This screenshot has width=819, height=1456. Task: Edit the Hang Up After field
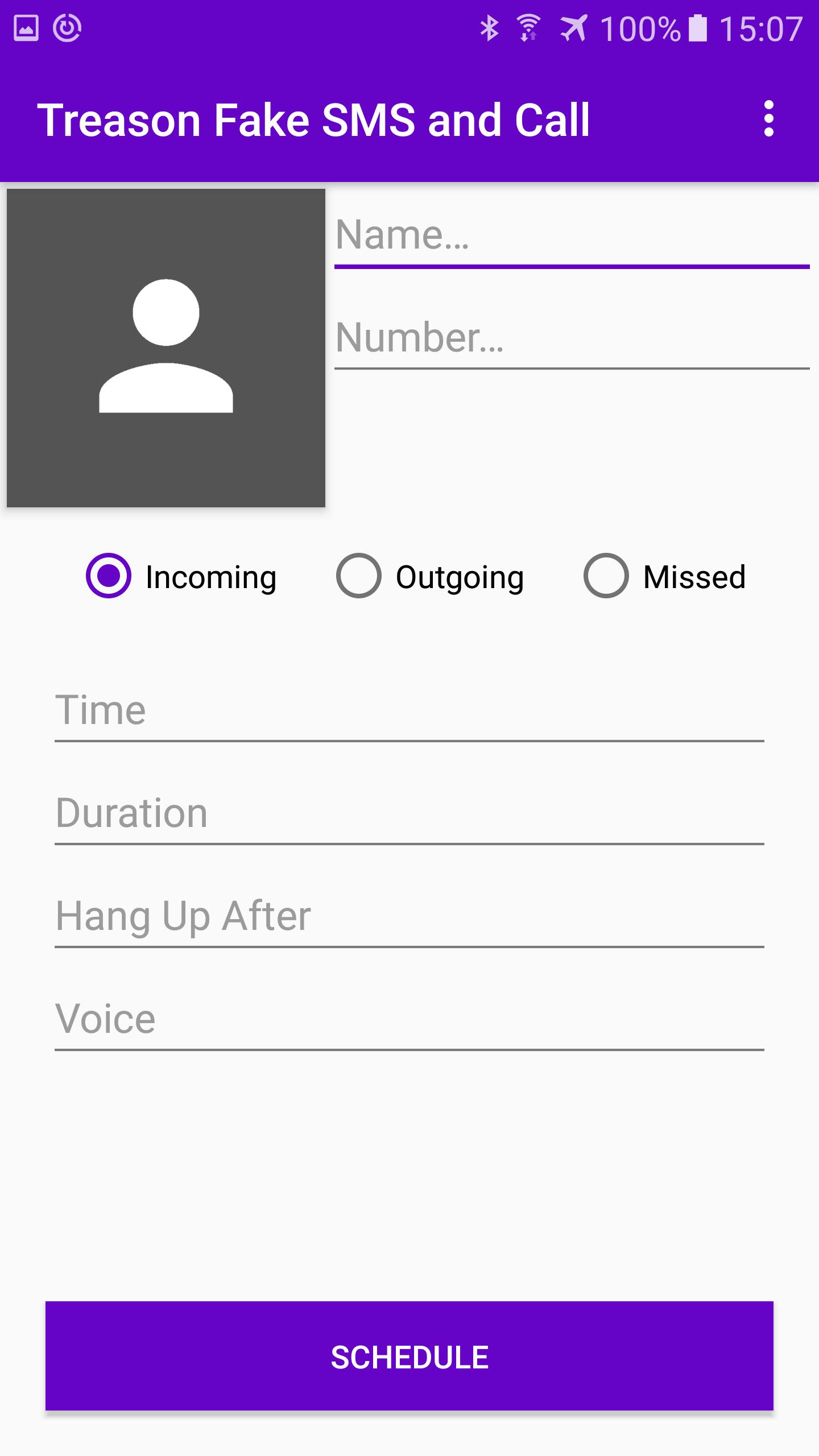coord(409,917)
